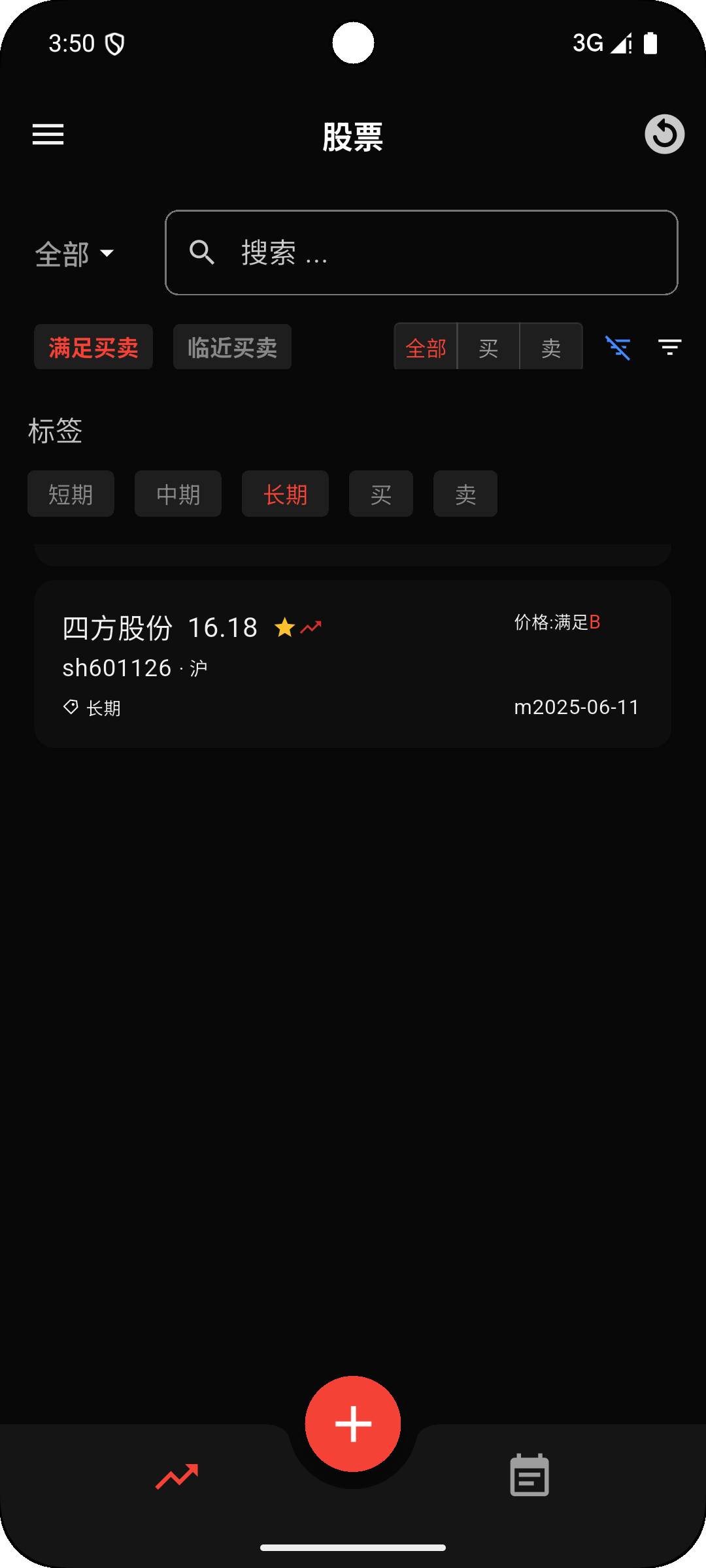Open the search field magnifier icon

pos(201,252)
